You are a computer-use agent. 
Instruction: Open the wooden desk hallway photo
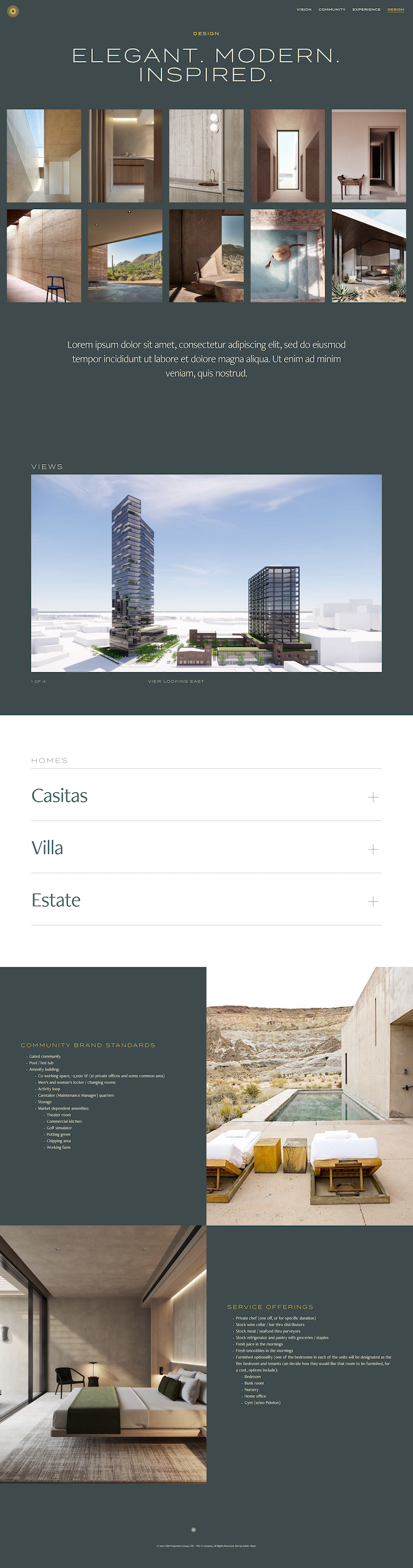pyautogui.click(x=369, y=156)
